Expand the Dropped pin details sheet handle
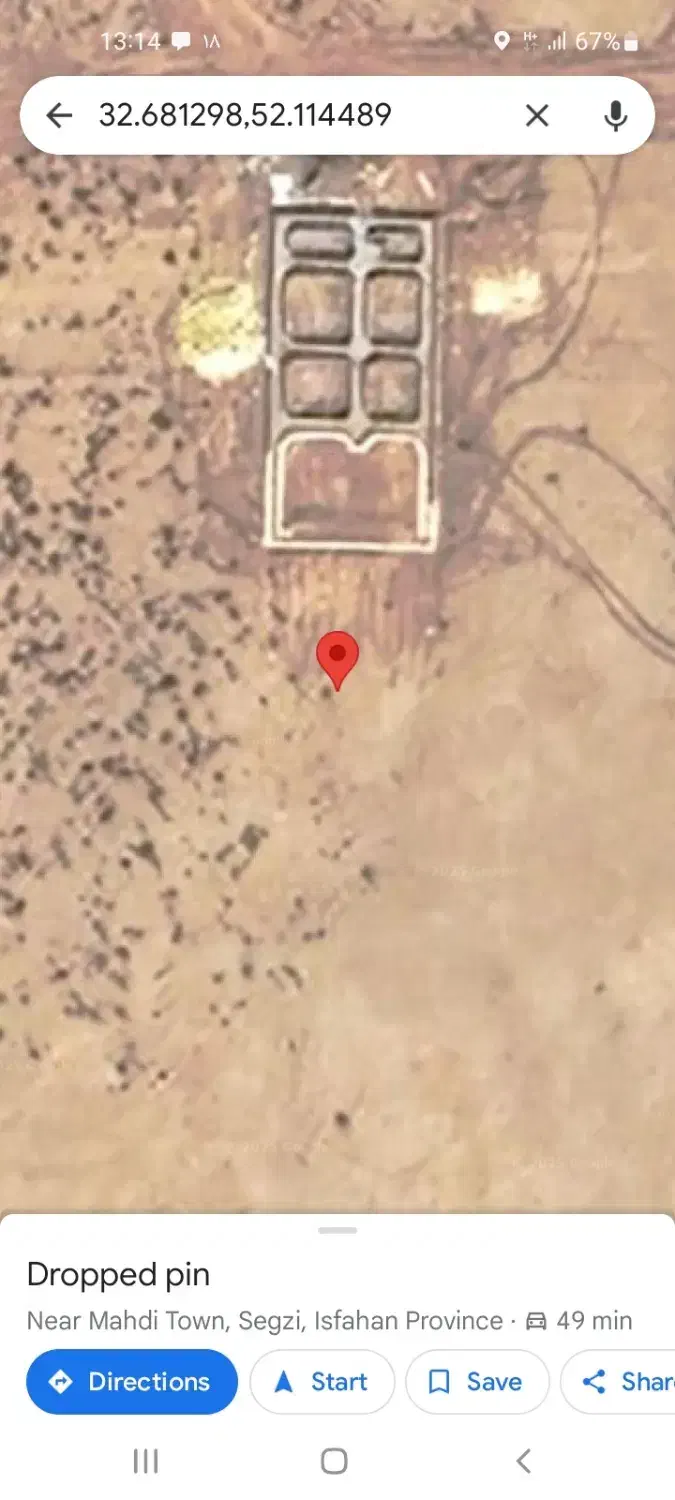This screenshot has width=675, height=1500. [x=338, y=1230]
